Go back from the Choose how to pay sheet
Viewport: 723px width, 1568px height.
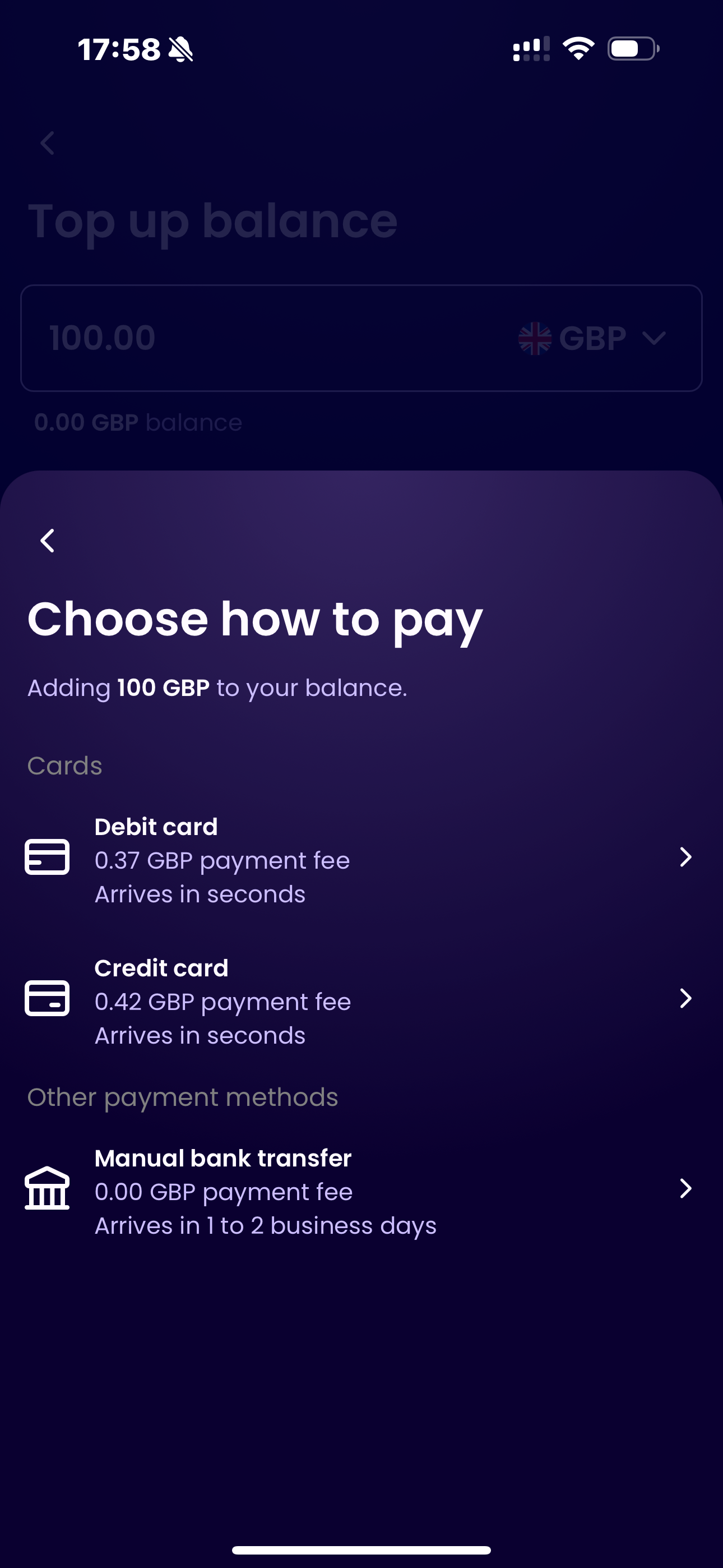pyautogui.click(x=48, y=541)
